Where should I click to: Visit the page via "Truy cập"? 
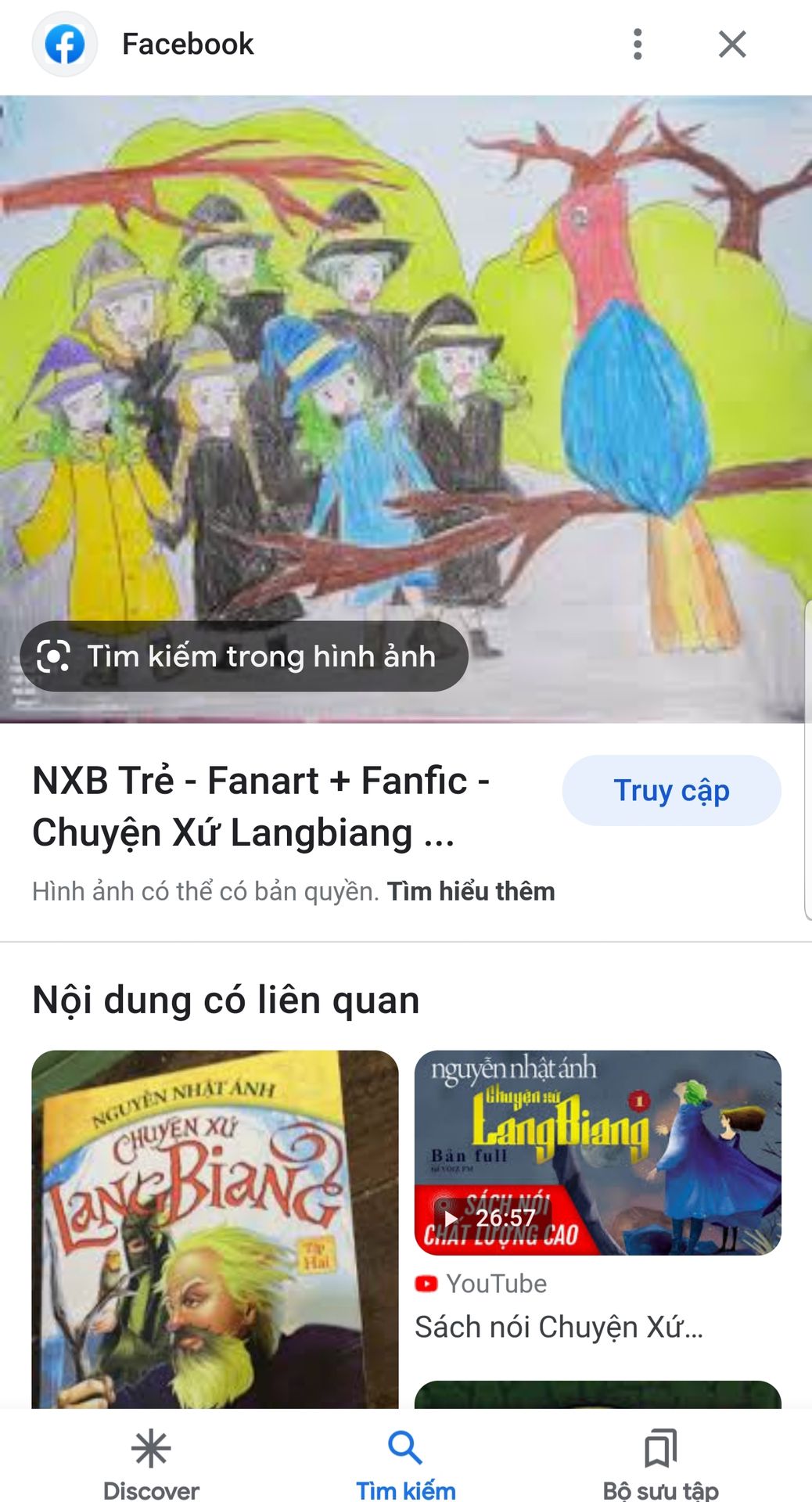[x=670, y=790]
